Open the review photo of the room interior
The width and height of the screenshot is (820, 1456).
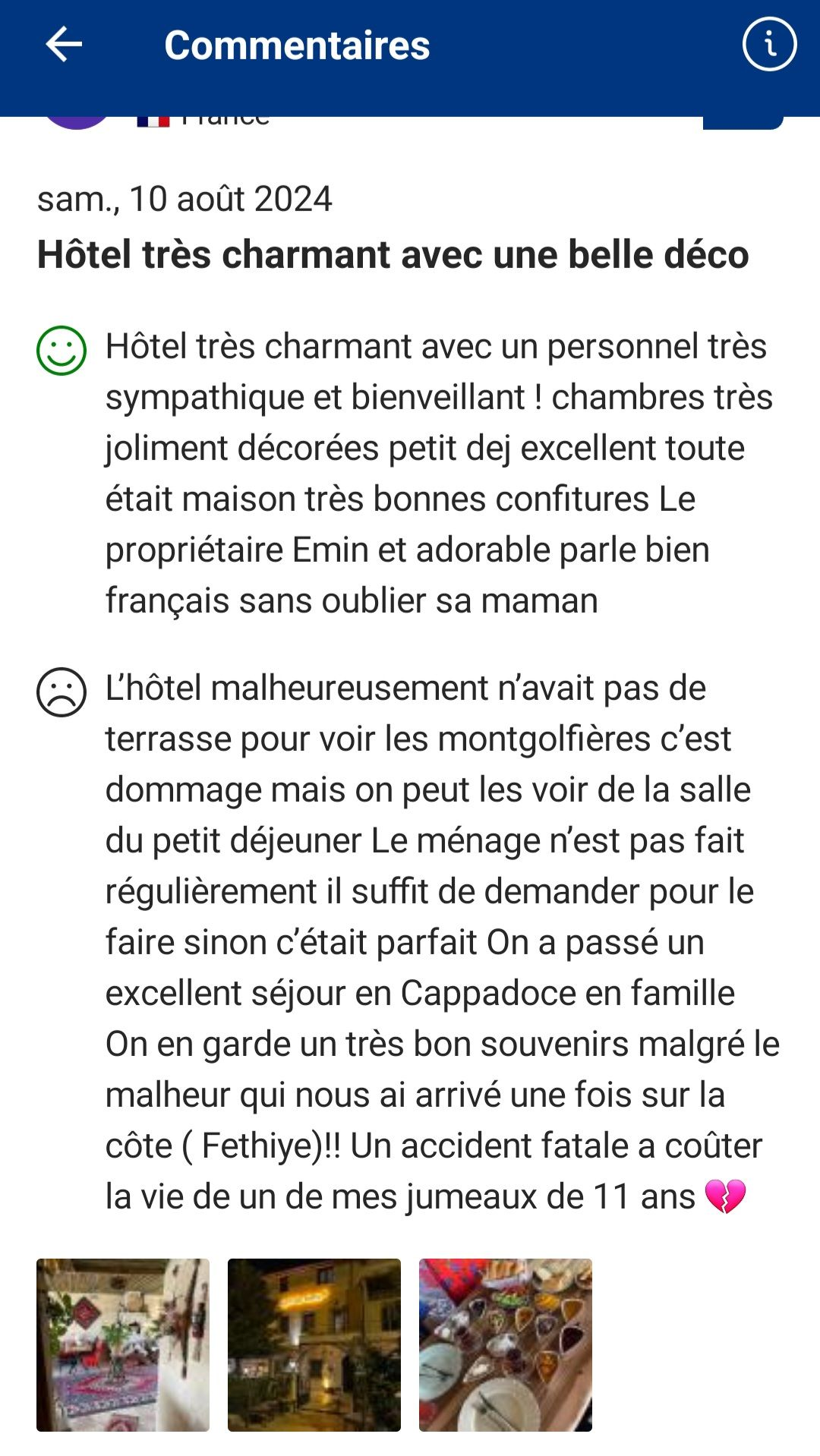point(123,1345)
